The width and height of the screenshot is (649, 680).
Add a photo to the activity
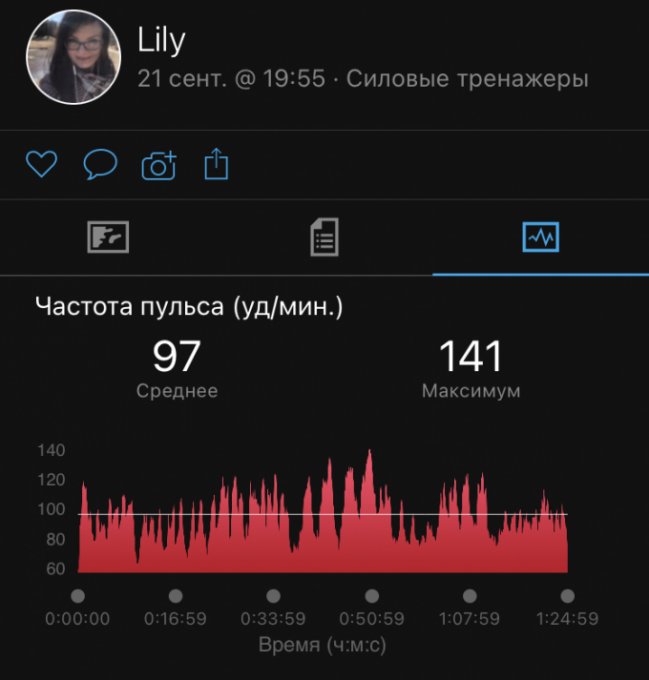pyautogui.click(x=159, y=164)
